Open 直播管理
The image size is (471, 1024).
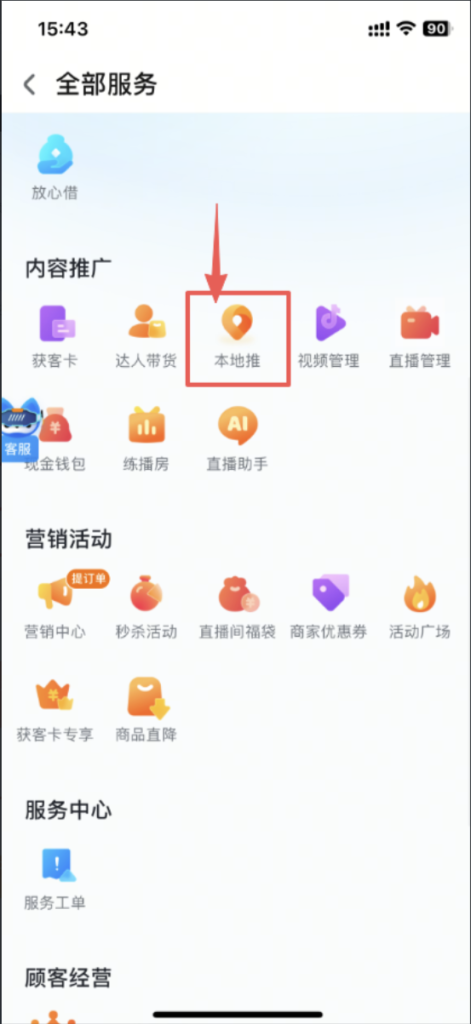pyautogui.click(x=420, y=336)
